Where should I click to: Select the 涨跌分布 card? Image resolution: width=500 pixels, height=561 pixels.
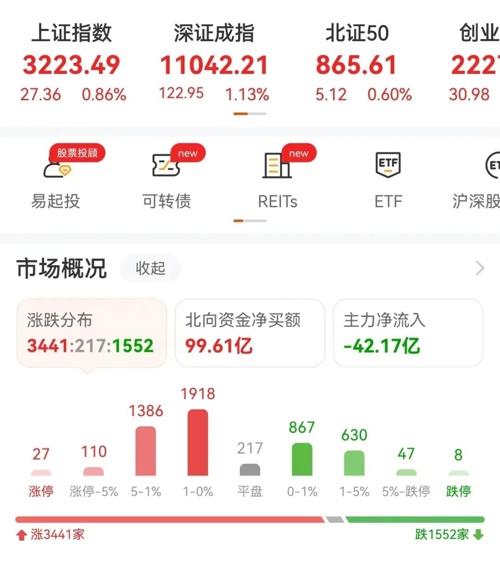[x=92, y=333]
